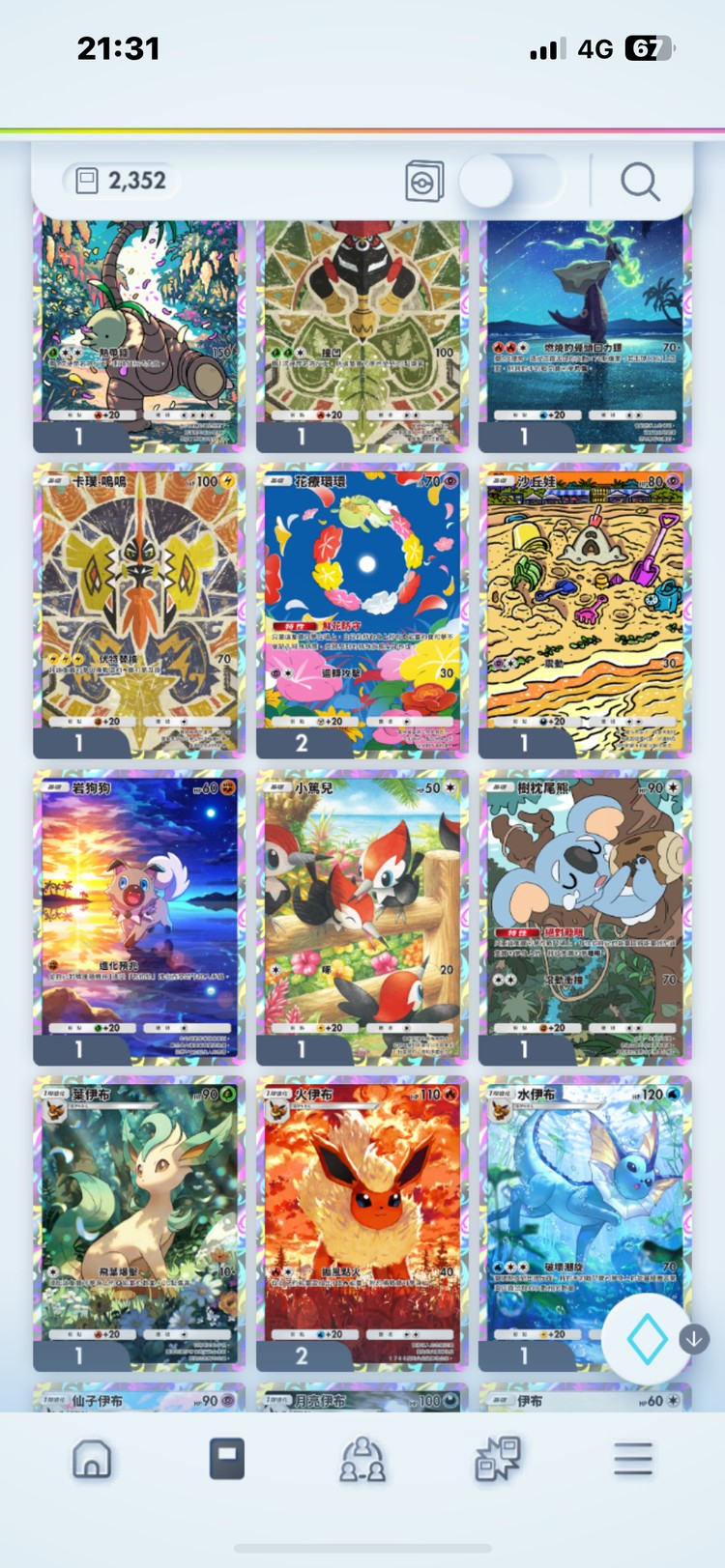Screen dimensions: 725x1568
Task: Open the 卡璞·鳴鳴 card
Action: click(139, 609)
